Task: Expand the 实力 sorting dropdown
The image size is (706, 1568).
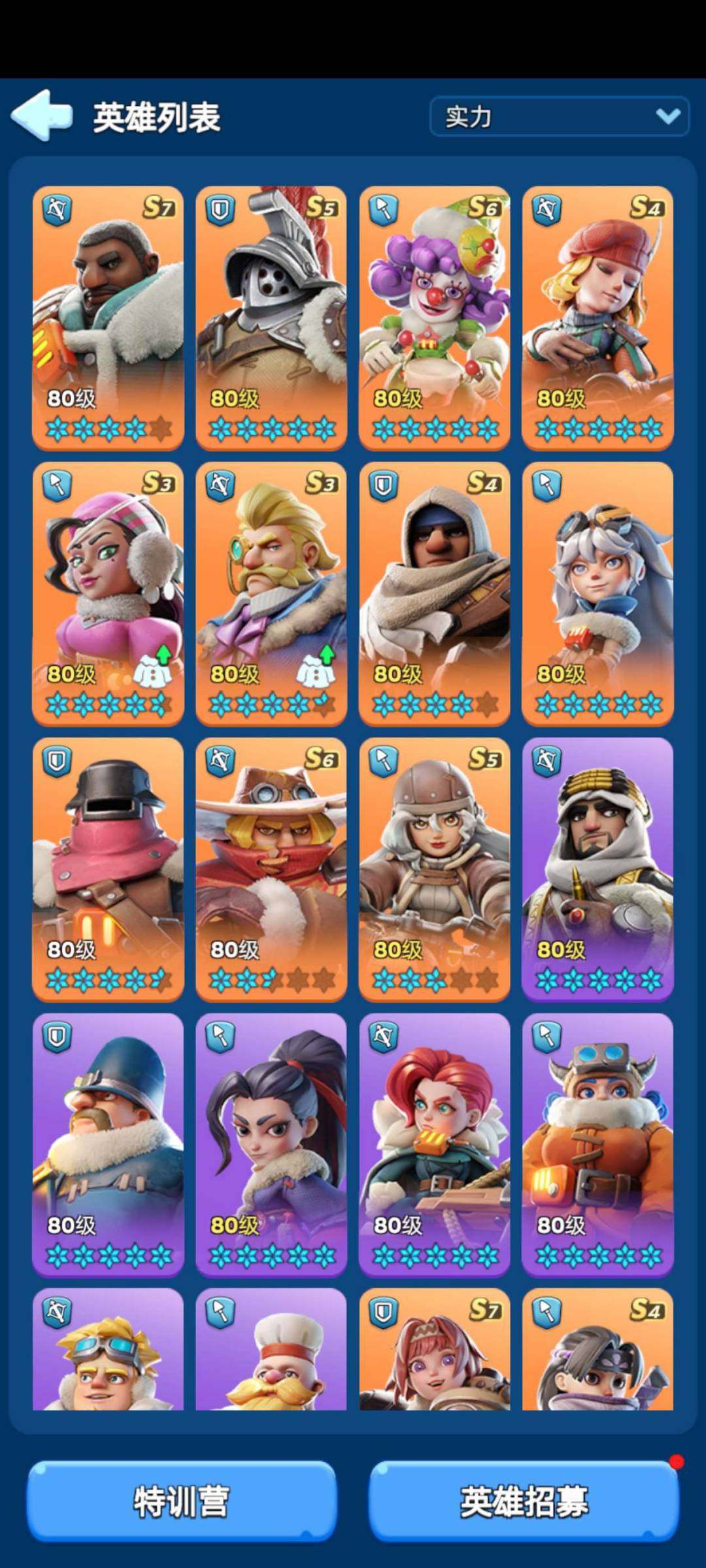Action: 559,116
